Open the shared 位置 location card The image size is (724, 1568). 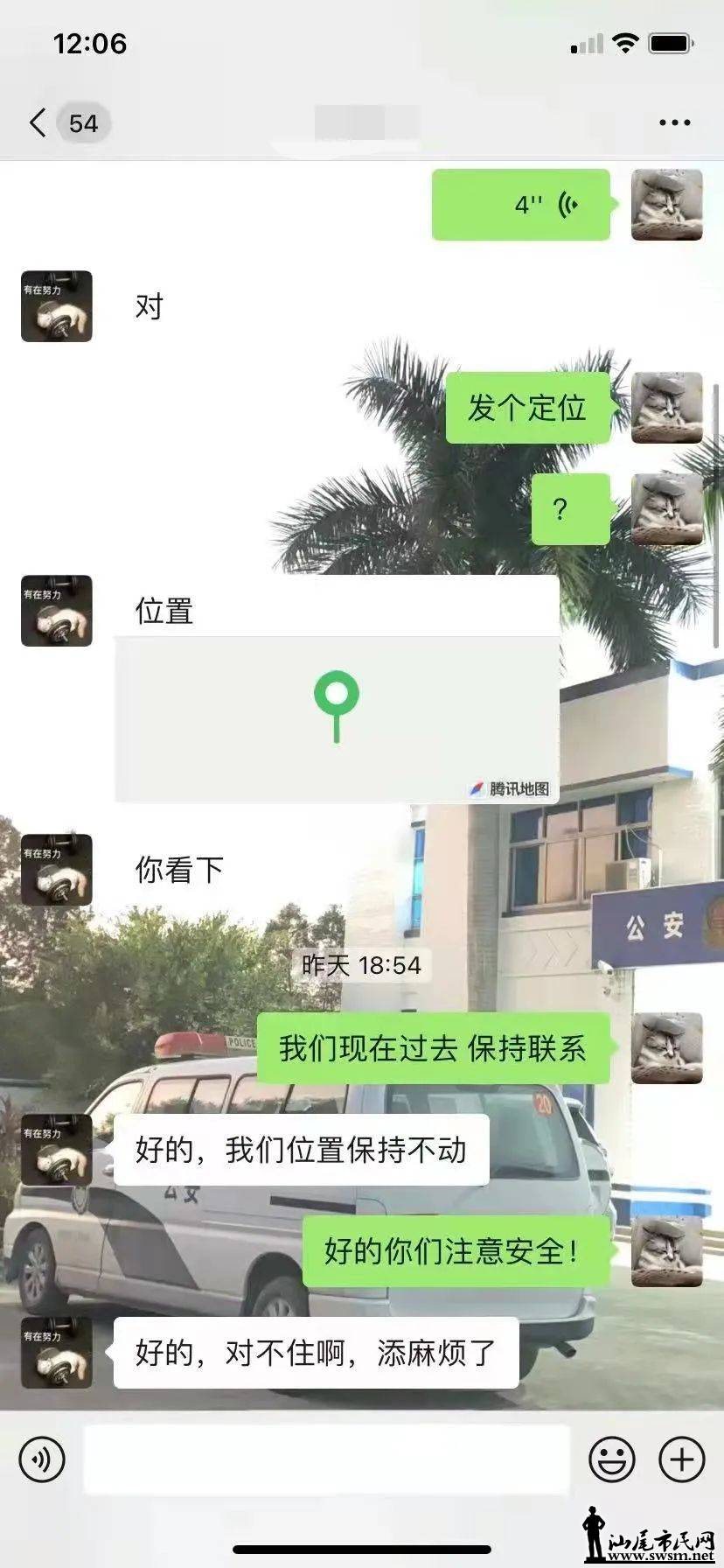(337, 691)
